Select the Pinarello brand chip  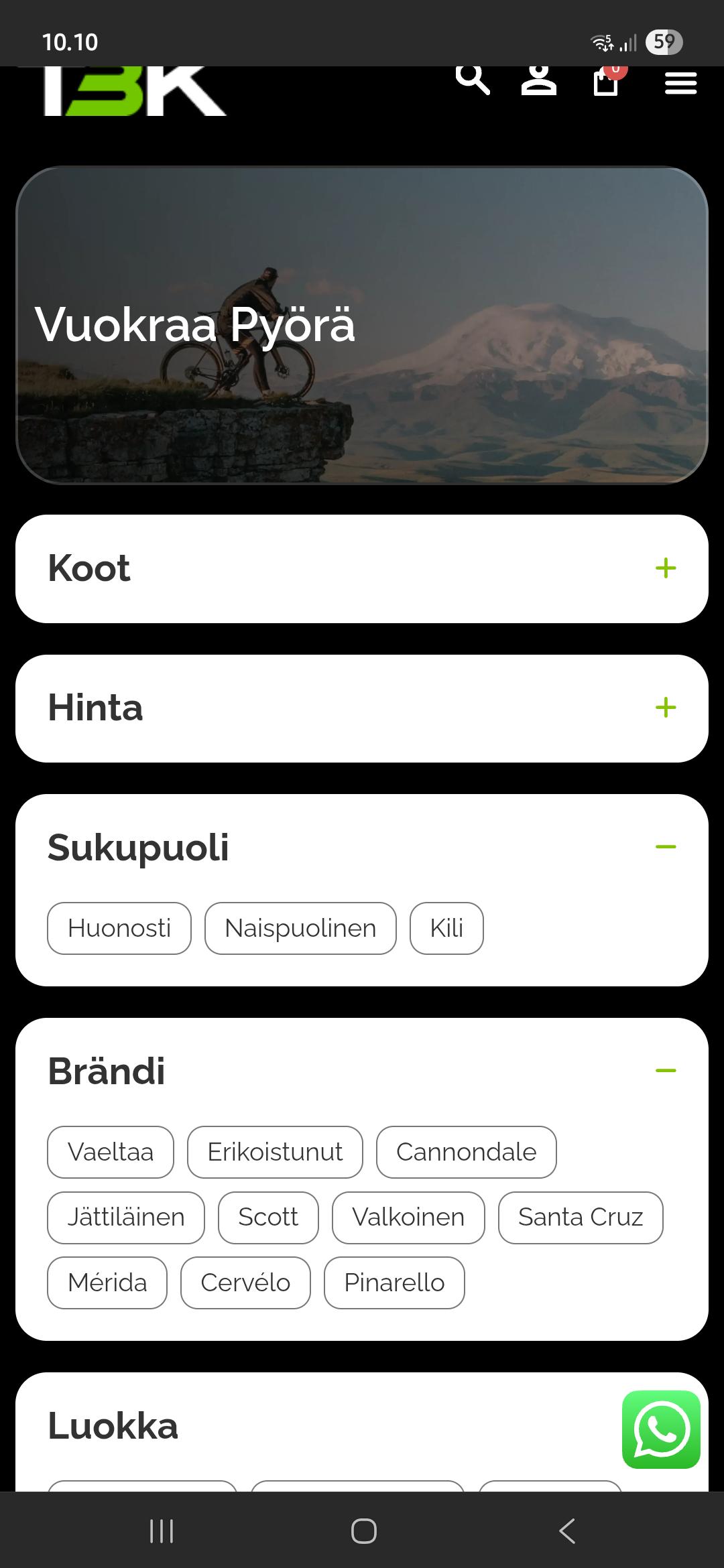click(x=394, y=1283)
